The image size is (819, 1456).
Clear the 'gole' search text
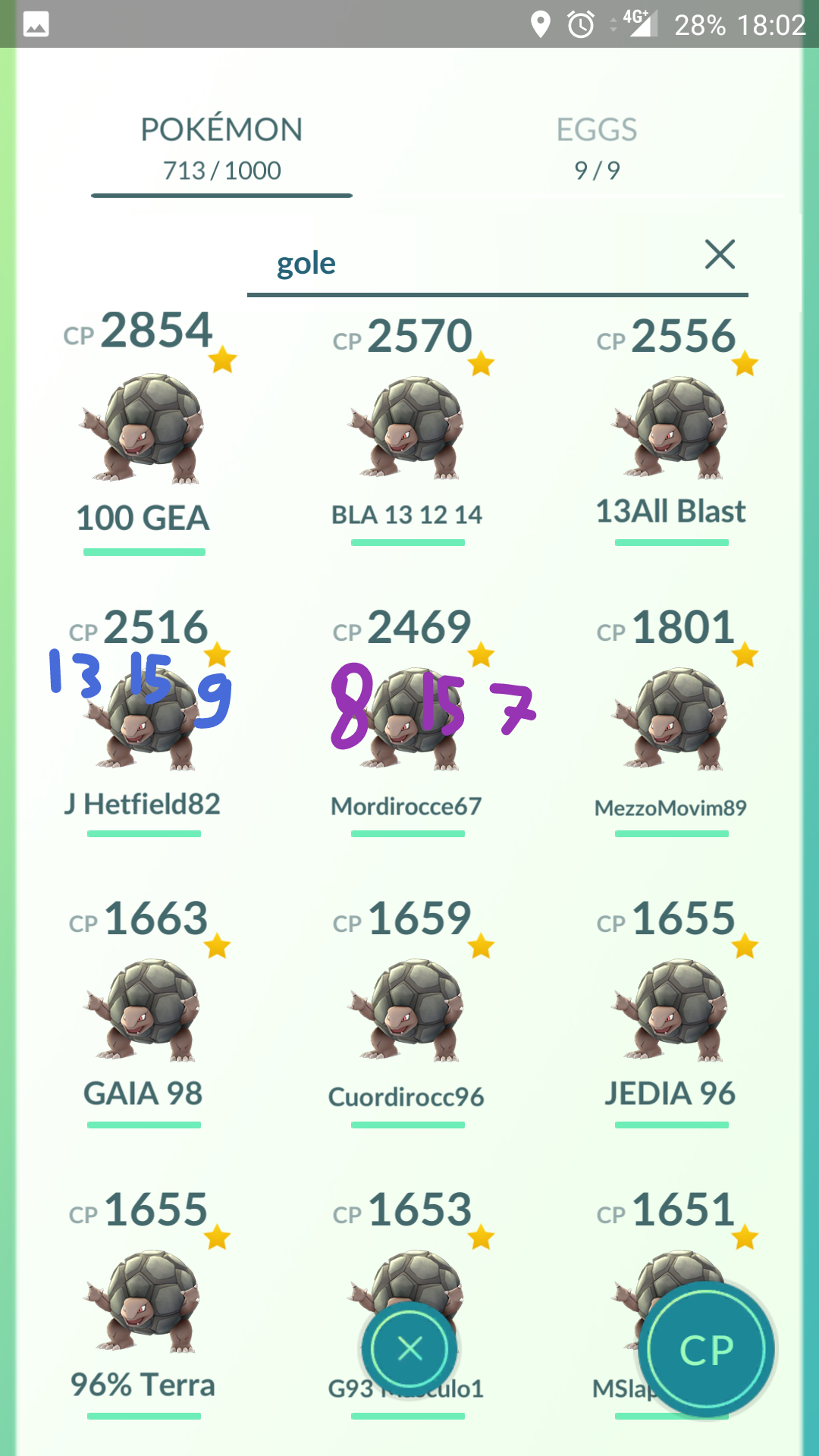point(720,254)
